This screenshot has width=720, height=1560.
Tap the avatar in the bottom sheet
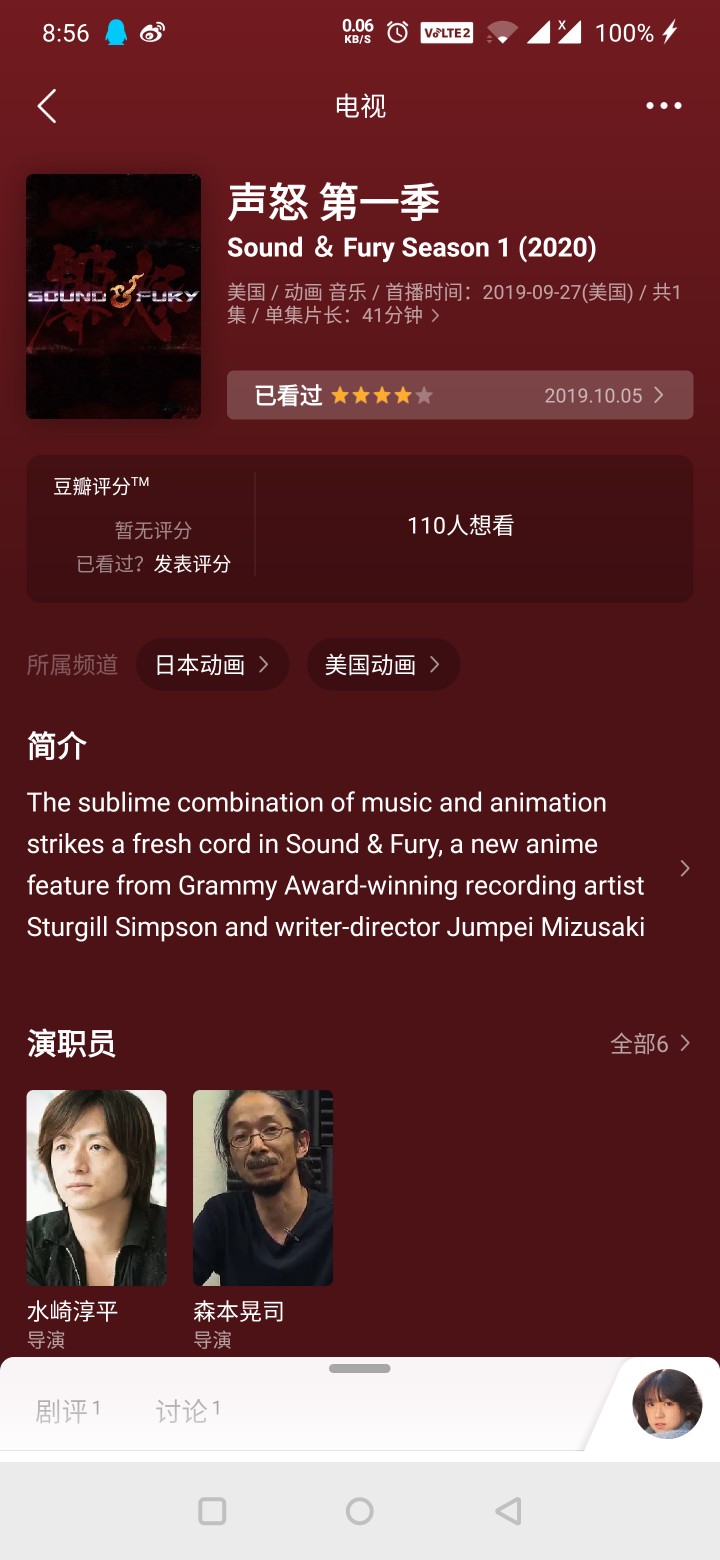tap(666, 1404)
